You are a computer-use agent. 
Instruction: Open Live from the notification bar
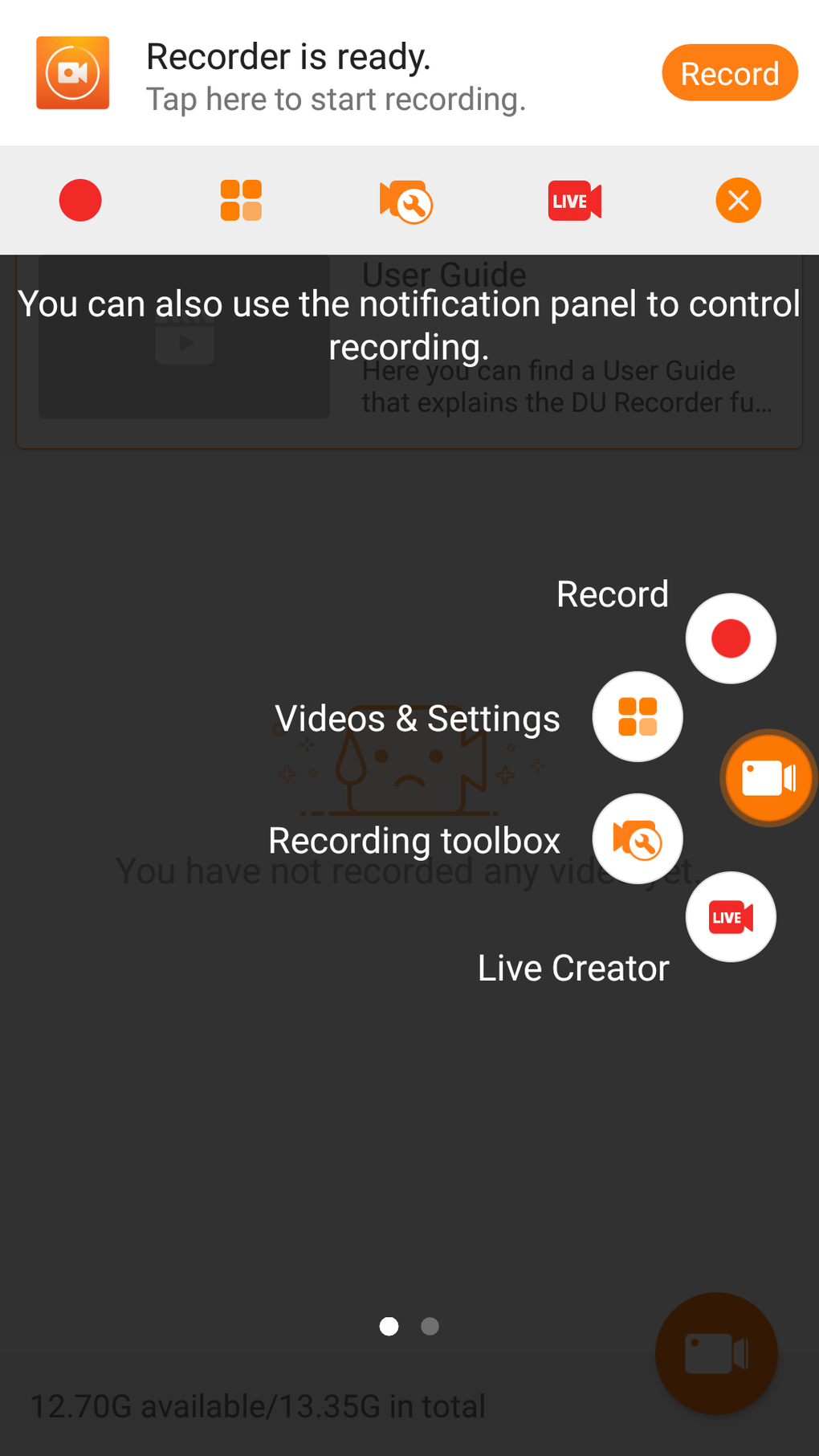(574, 201)
